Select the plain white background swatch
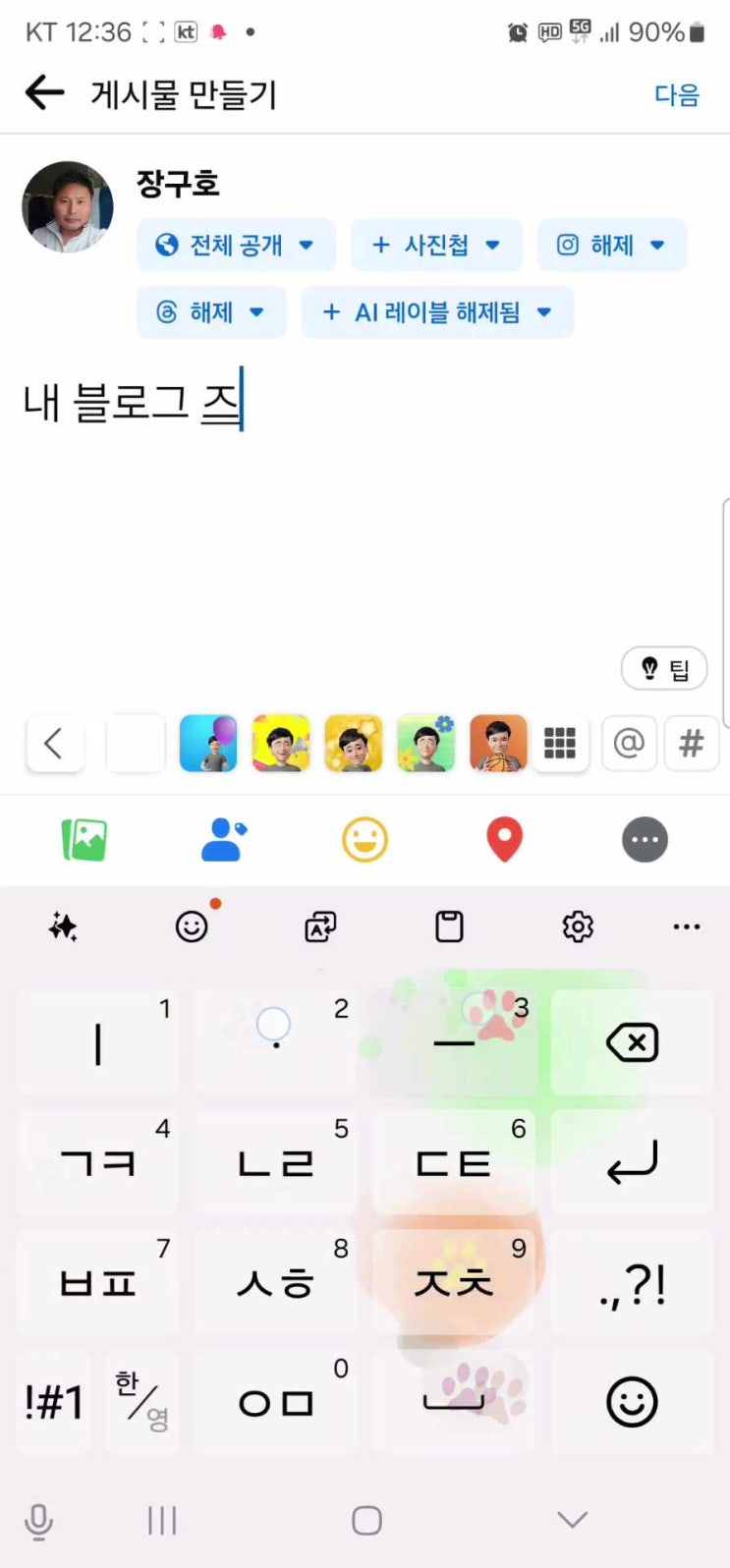 point(136,743)
